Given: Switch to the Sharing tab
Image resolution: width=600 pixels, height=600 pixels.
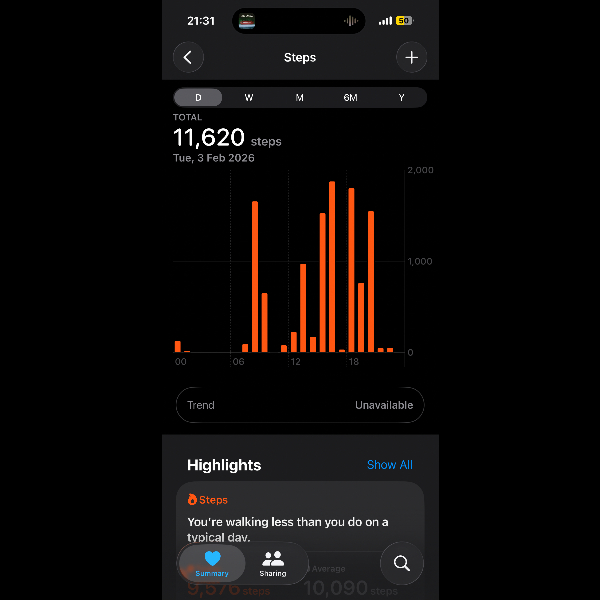Looking at the screenshot, I should [272, 563].
